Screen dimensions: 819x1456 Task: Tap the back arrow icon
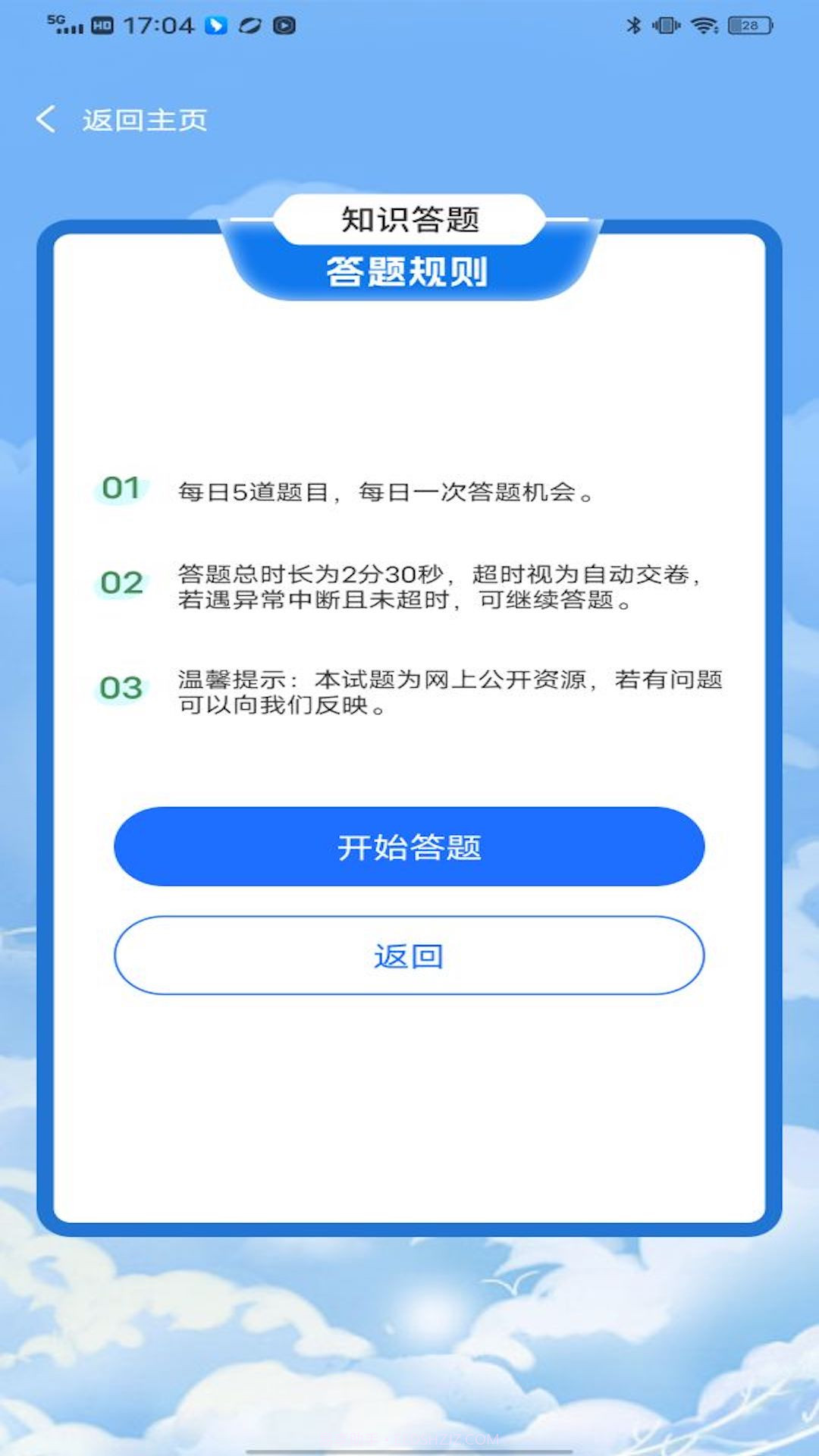[49, 118]
